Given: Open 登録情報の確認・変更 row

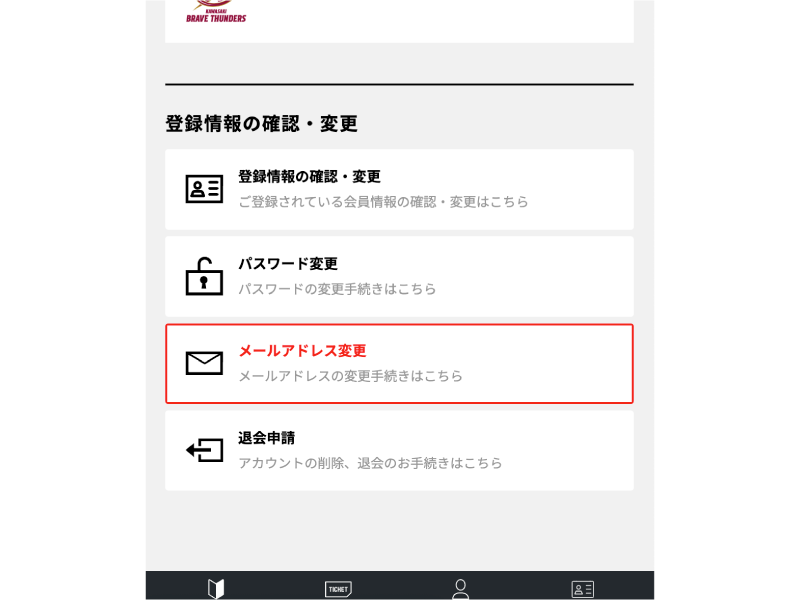Looking at the screenshot, I should pyautogui.click(x=399, y=189).
